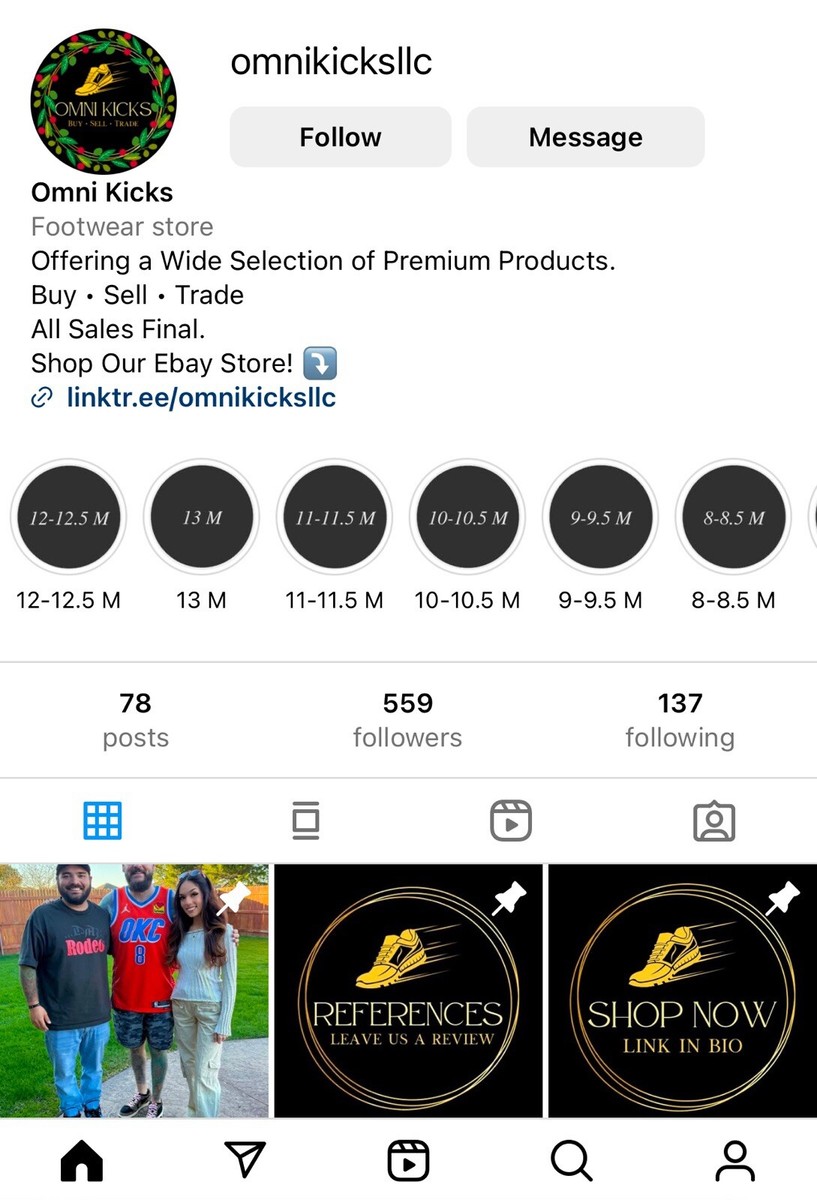
Task: Show the 137 following list
Action: point(680,720)
